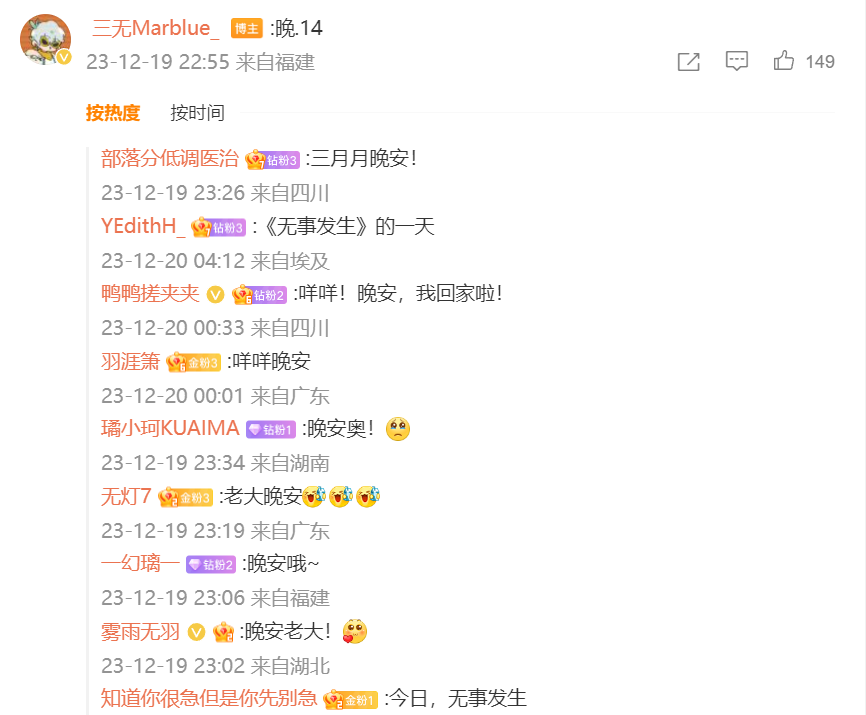This screenshot has height=715, width=866.
Task: Switch to 按热度 sorting tab
Action: click(113, 113)
